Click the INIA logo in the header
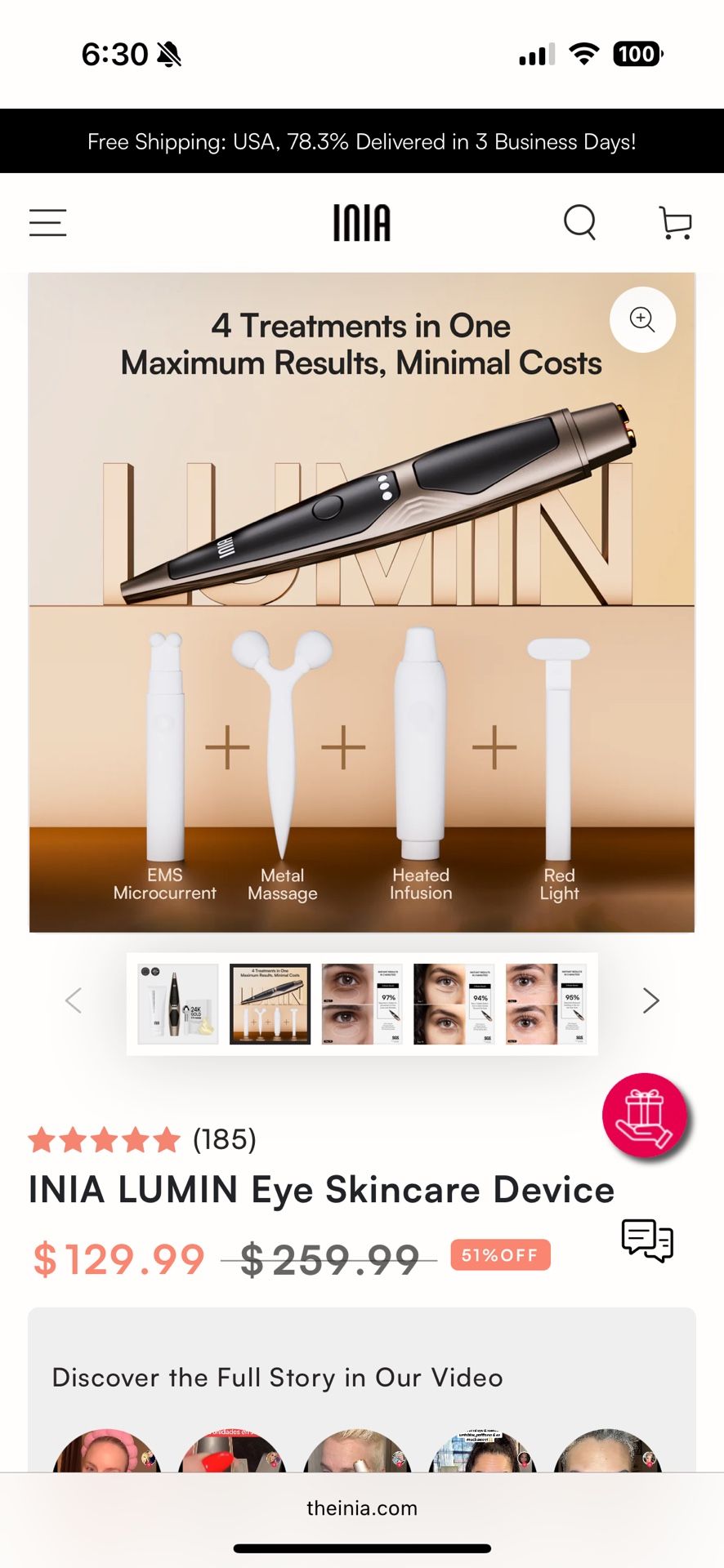 [x=362, y=221]
